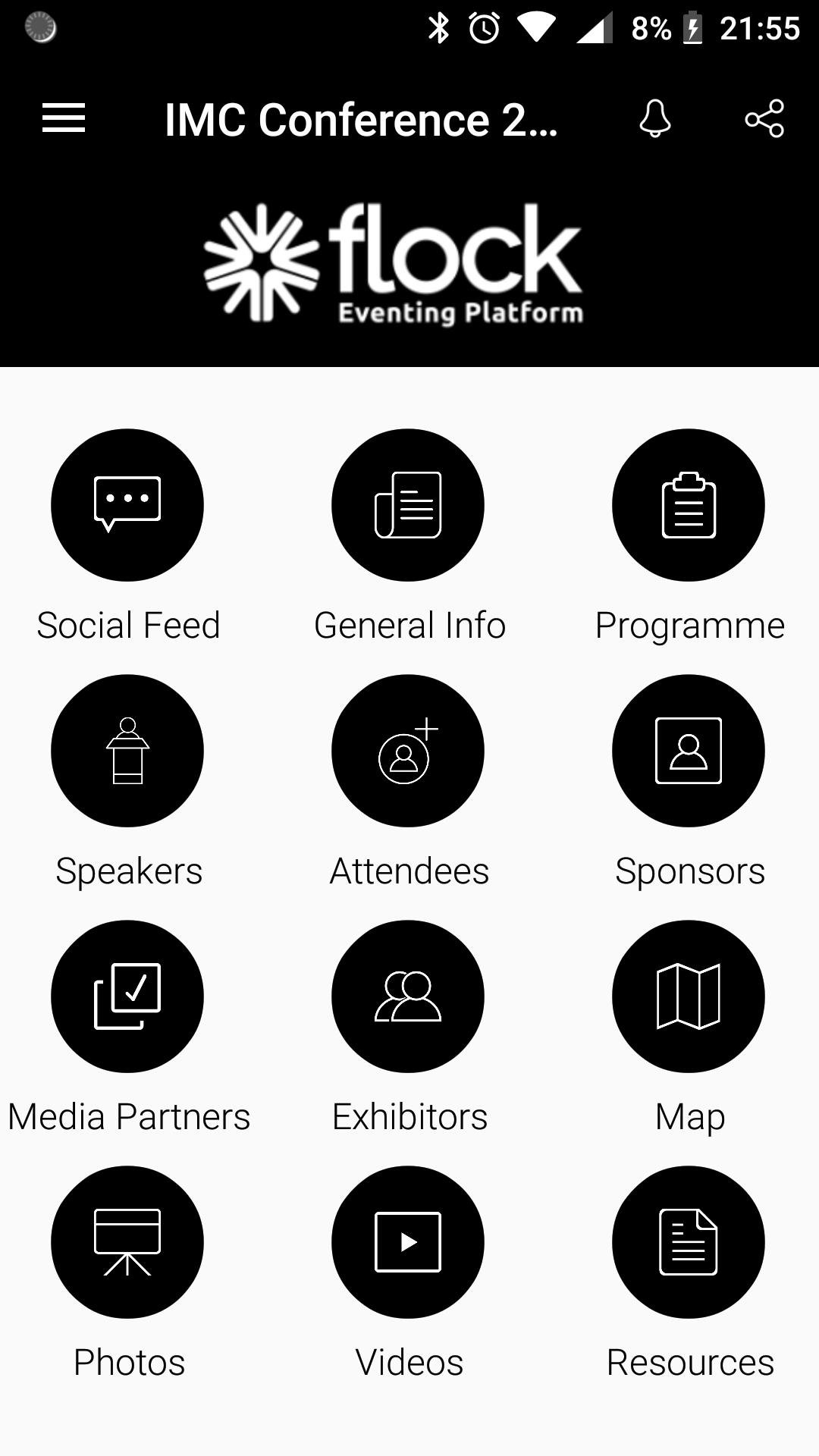This screenshot has width=819, height=1456.
Task: Open the venue Map
Action: coord(689,997)
